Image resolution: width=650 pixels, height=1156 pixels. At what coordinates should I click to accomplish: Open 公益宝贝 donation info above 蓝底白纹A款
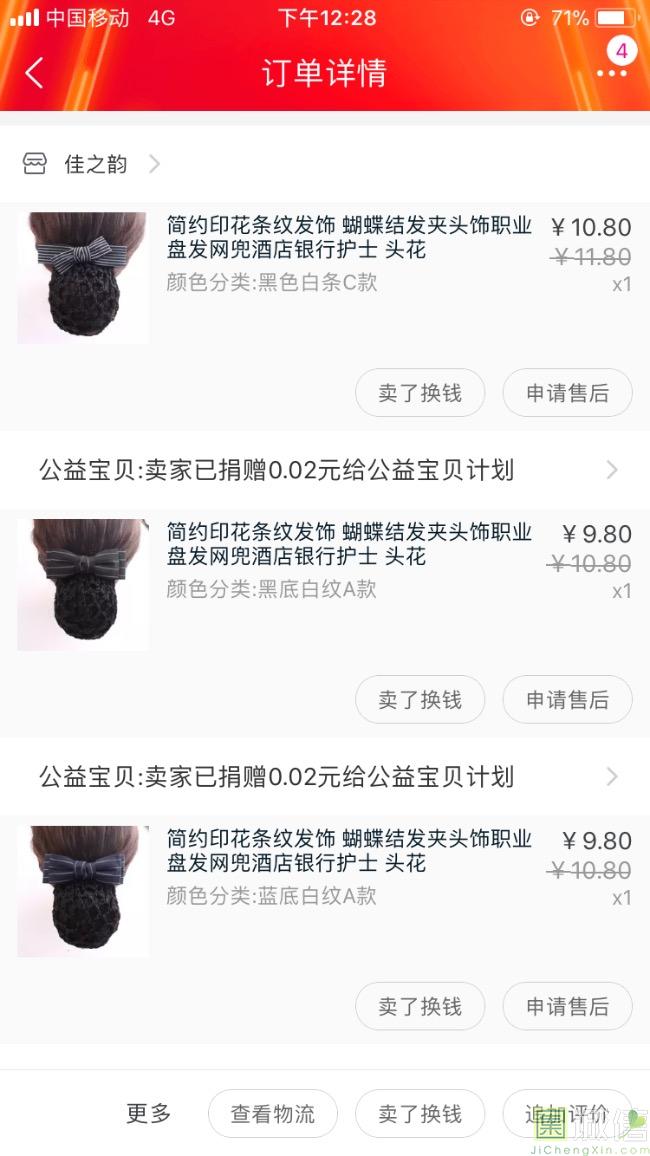(325, 776)
